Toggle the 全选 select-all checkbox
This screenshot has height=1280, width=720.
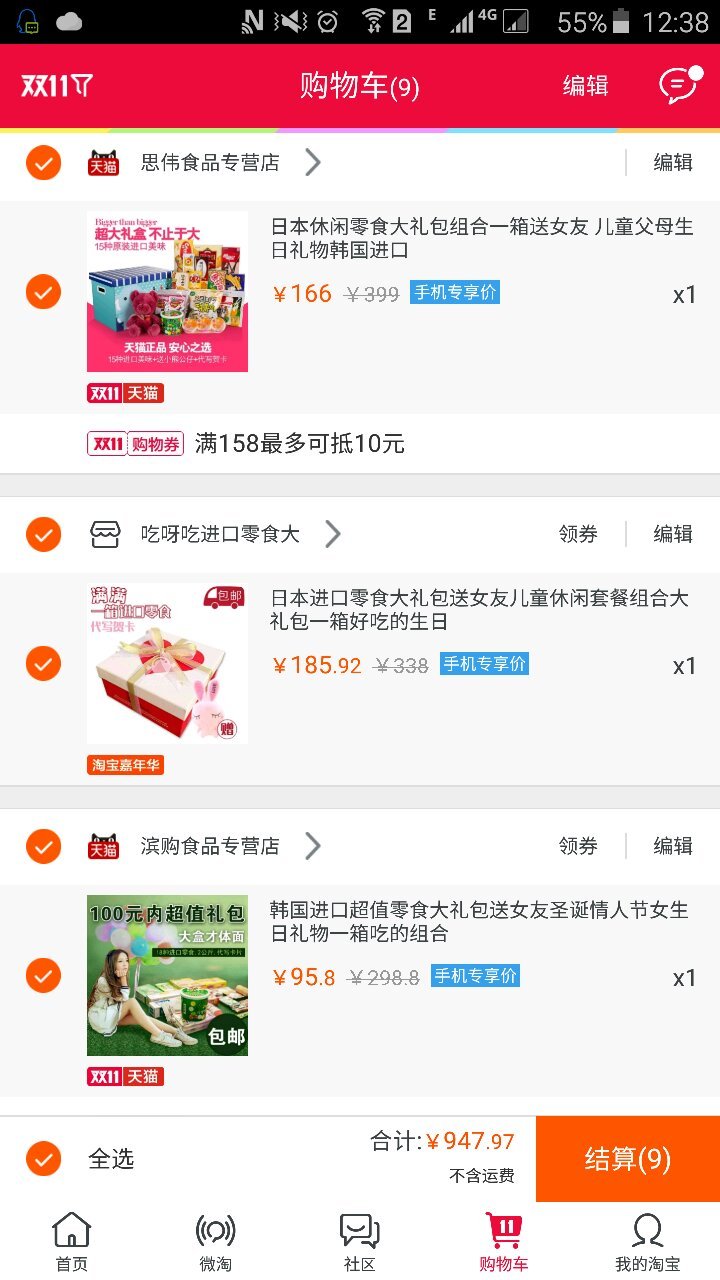click(x=43, y=1159)
